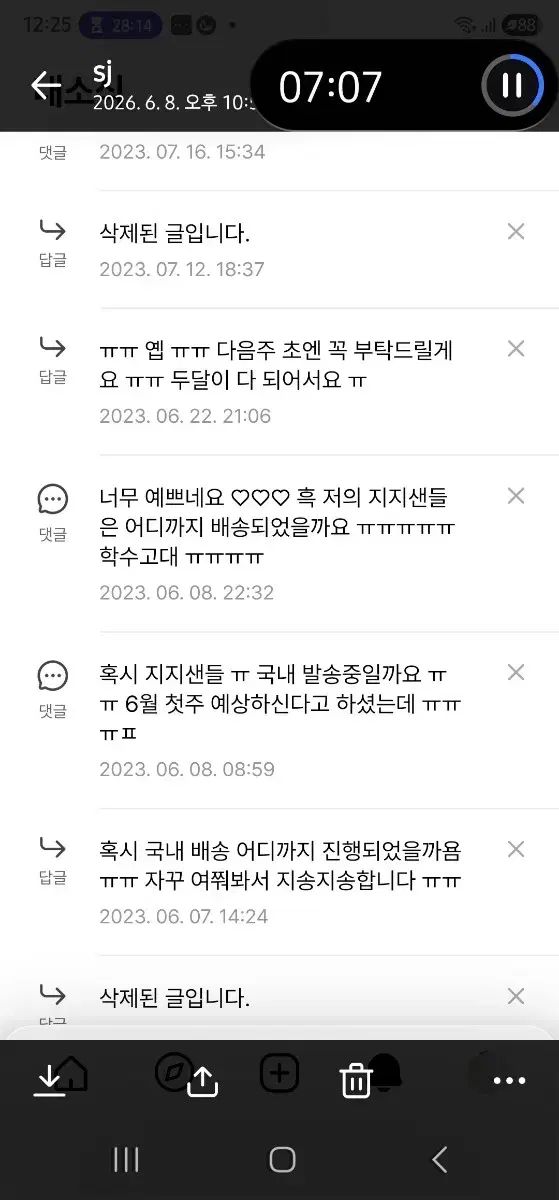Pause the floating 07:07 timer
The width and height of the screenshot is (559, 1200).
(512, 86)
